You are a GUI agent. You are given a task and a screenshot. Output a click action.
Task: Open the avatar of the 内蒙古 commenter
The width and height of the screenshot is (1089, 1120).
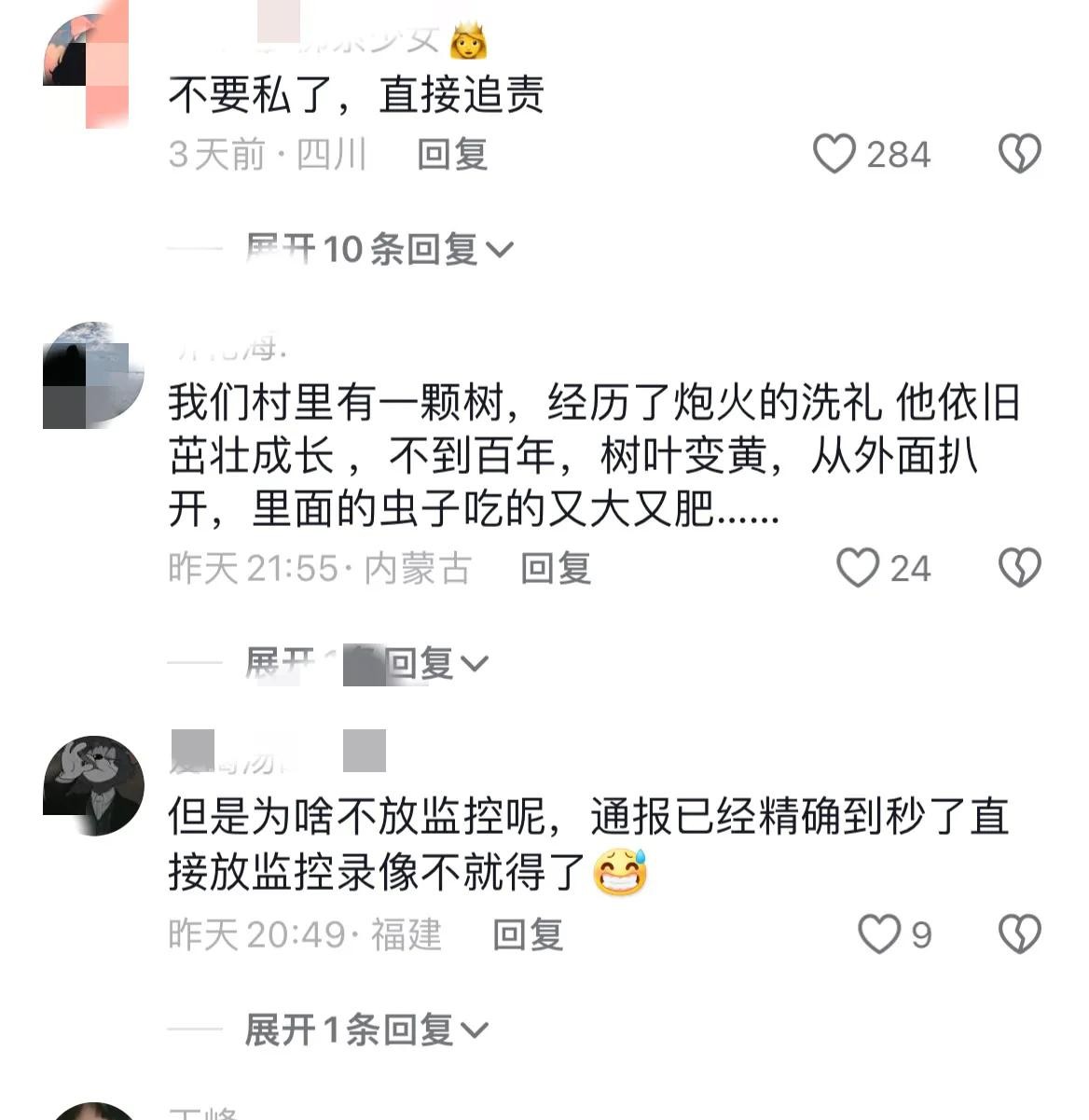coord(93,376)
